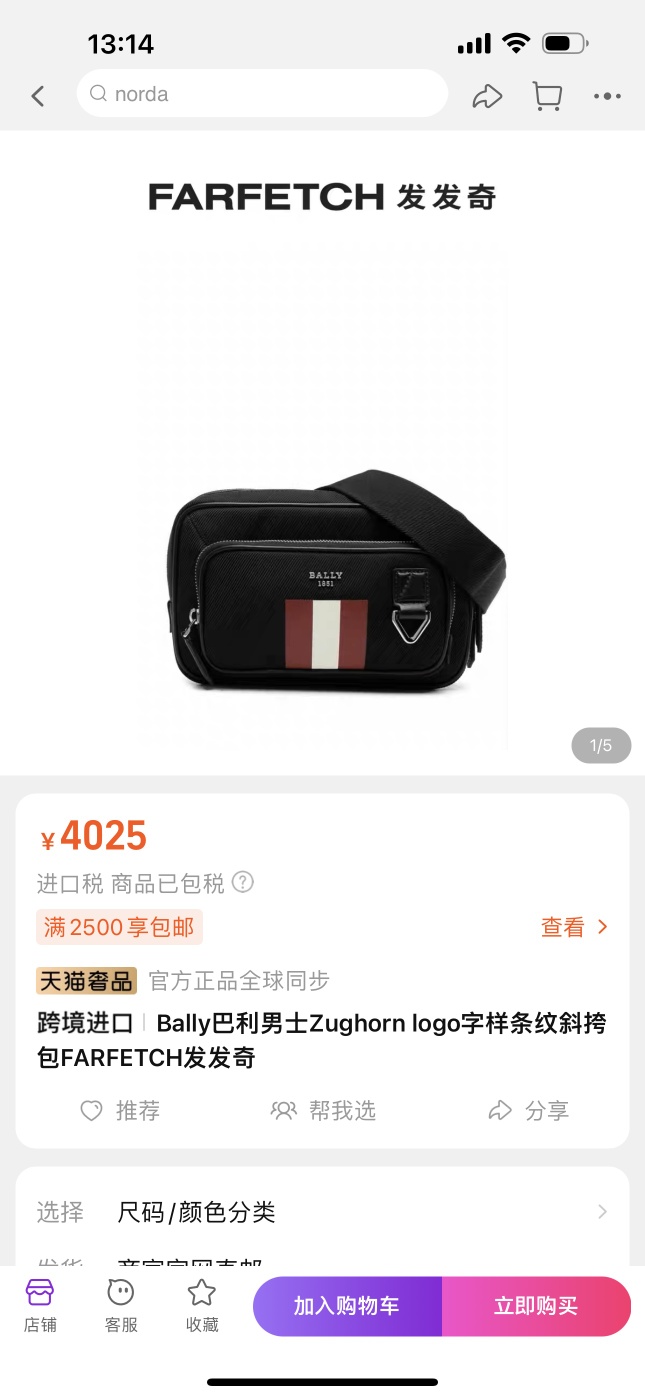Open the three-dot overflow menu
The height and width of the screenshot is (1398, 645).
607,96
